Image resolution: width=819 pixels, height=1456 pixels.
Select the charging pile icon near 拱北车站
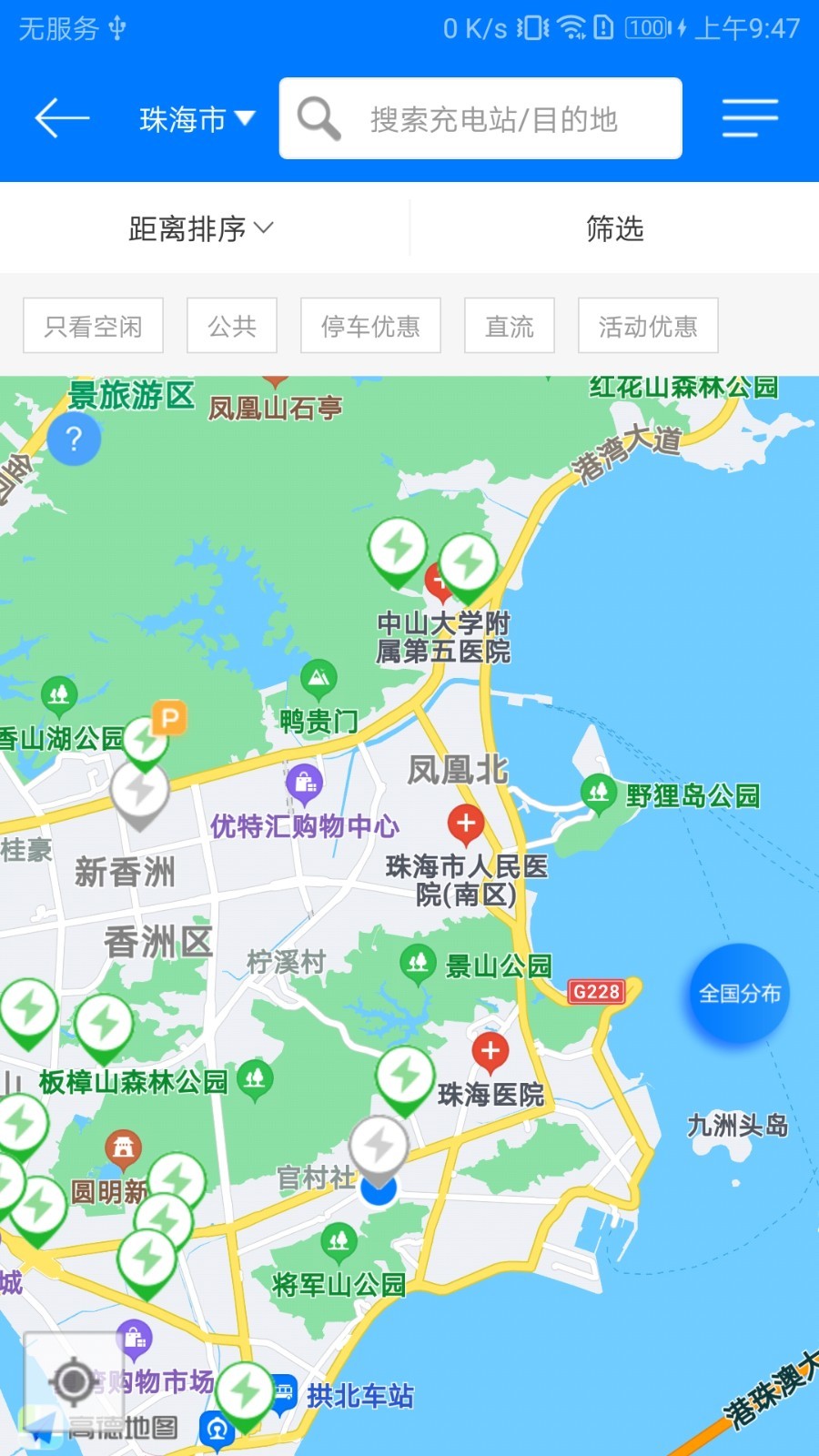[244, 1390]
